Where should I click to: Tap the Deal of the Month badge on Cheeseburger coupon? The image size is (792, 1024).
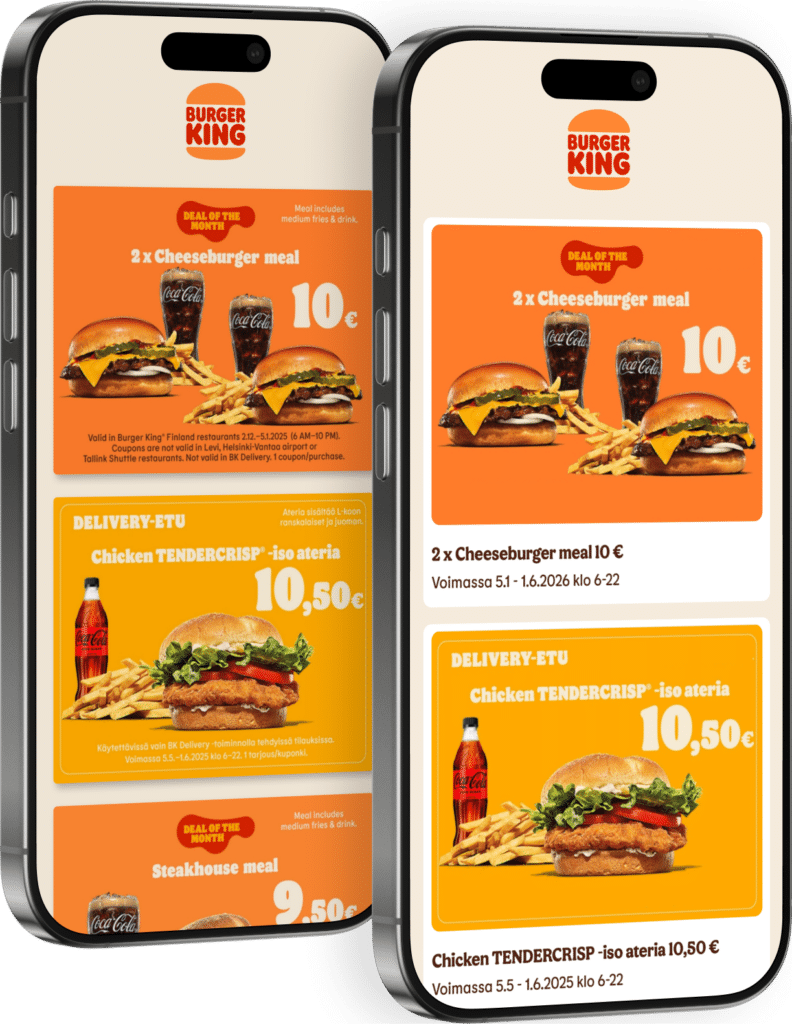[217, 218]
